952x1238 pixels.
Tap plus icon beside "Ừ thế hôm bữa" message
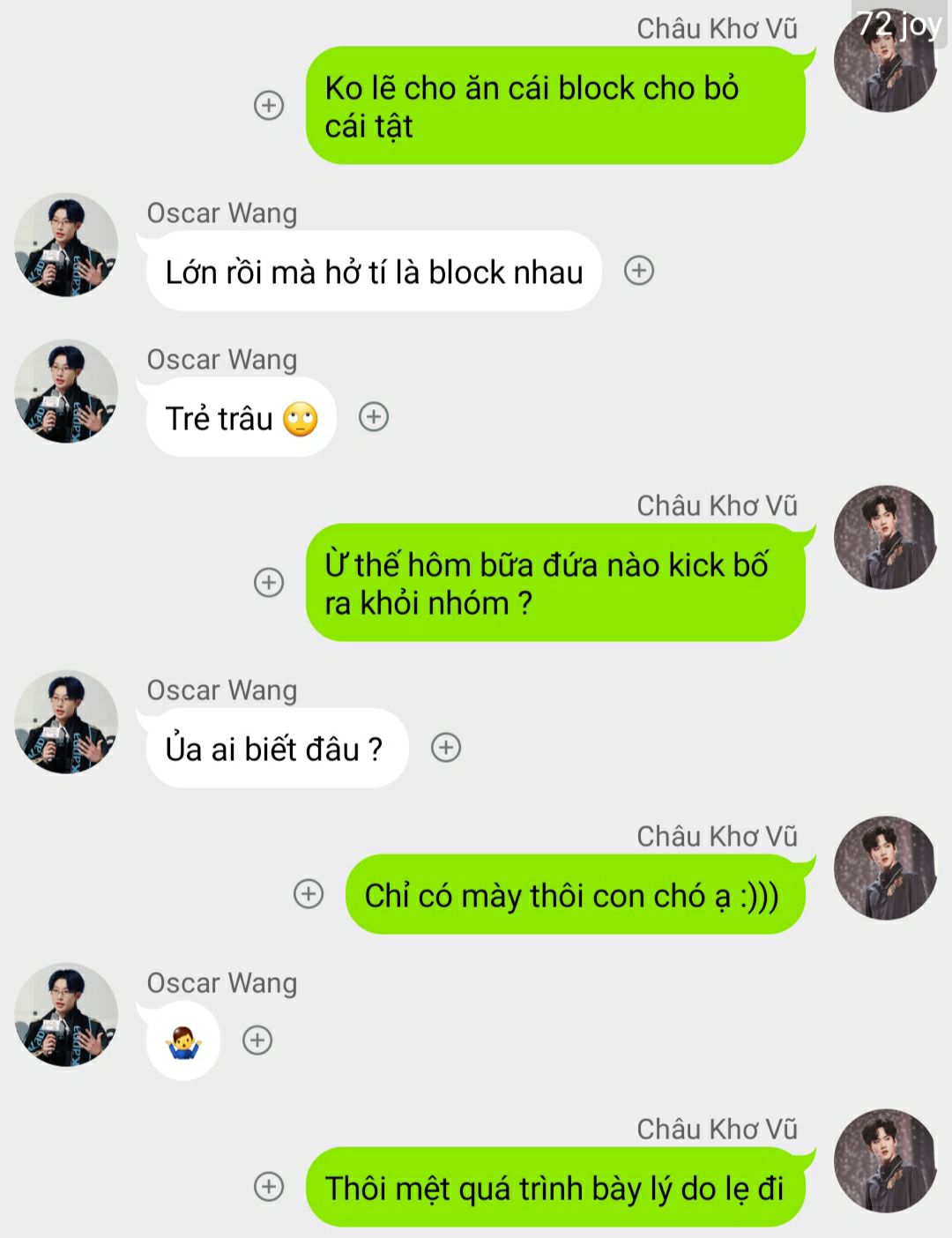[269, 583]
